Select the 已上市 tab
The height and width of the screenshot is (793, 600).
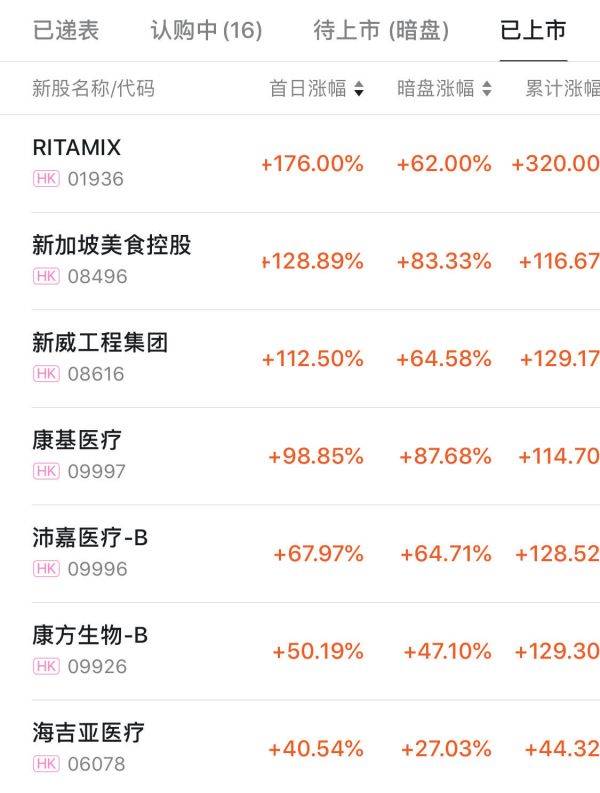pyautogui.click(x=533, y=30)
